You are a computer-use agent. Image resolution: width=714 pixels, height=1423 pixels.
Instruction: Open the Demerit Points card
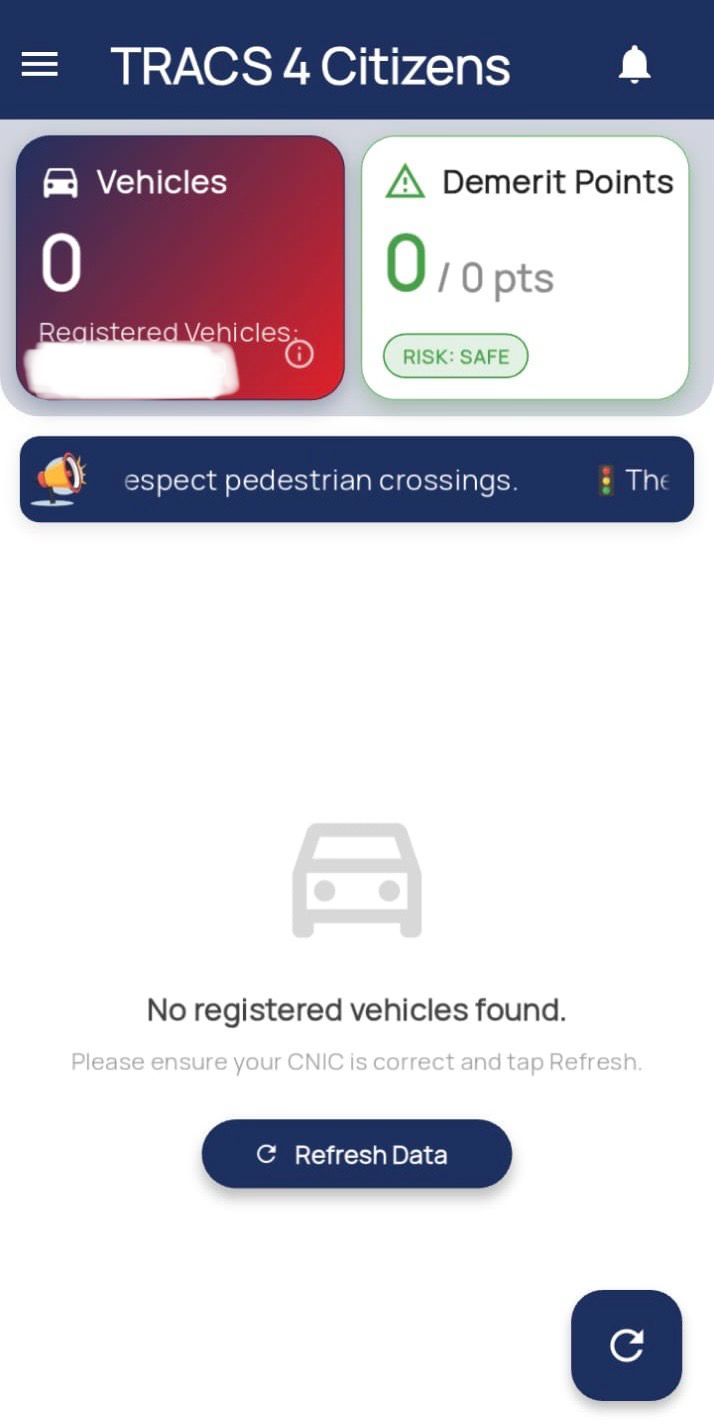point(525,267)
